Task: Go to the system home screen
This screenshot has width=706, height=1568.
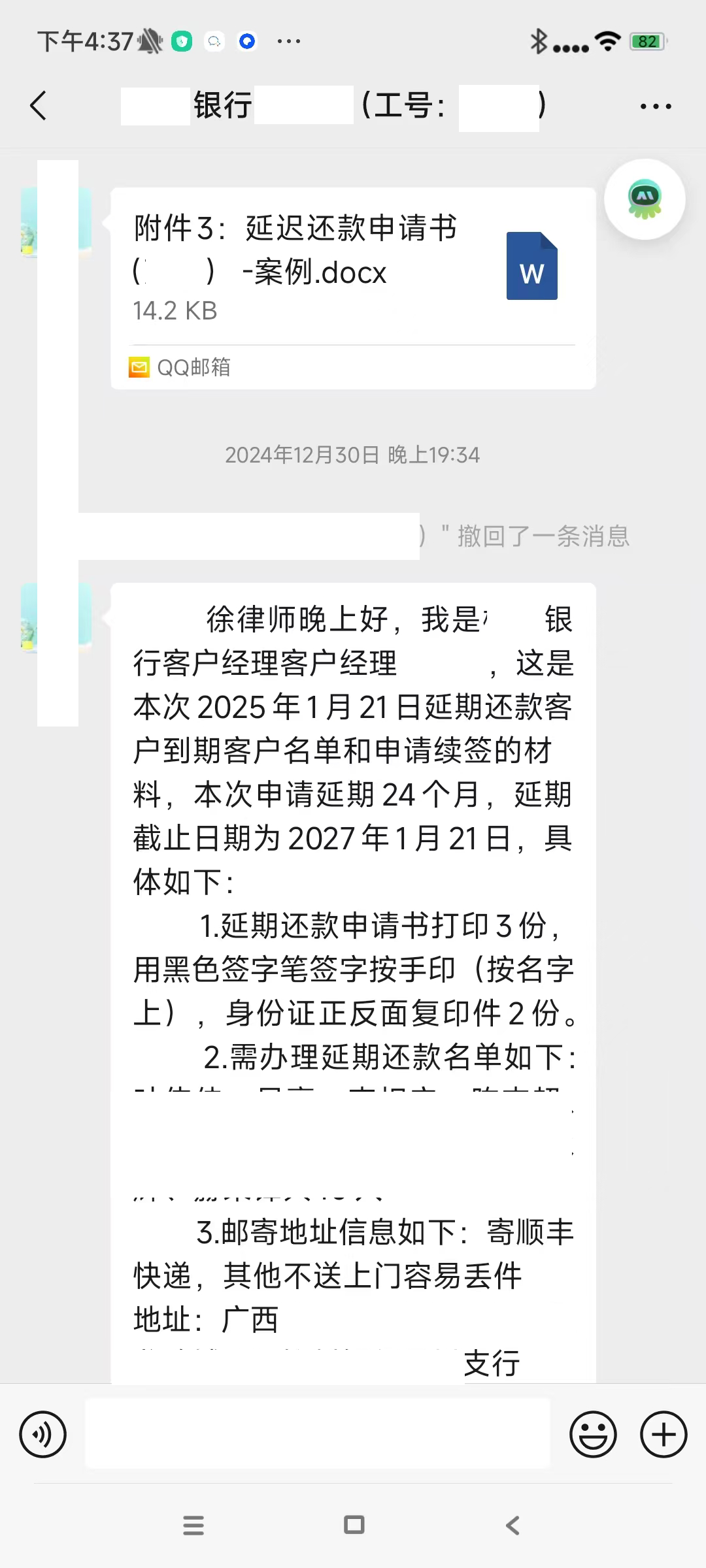Action: (x=354, y=1526)
